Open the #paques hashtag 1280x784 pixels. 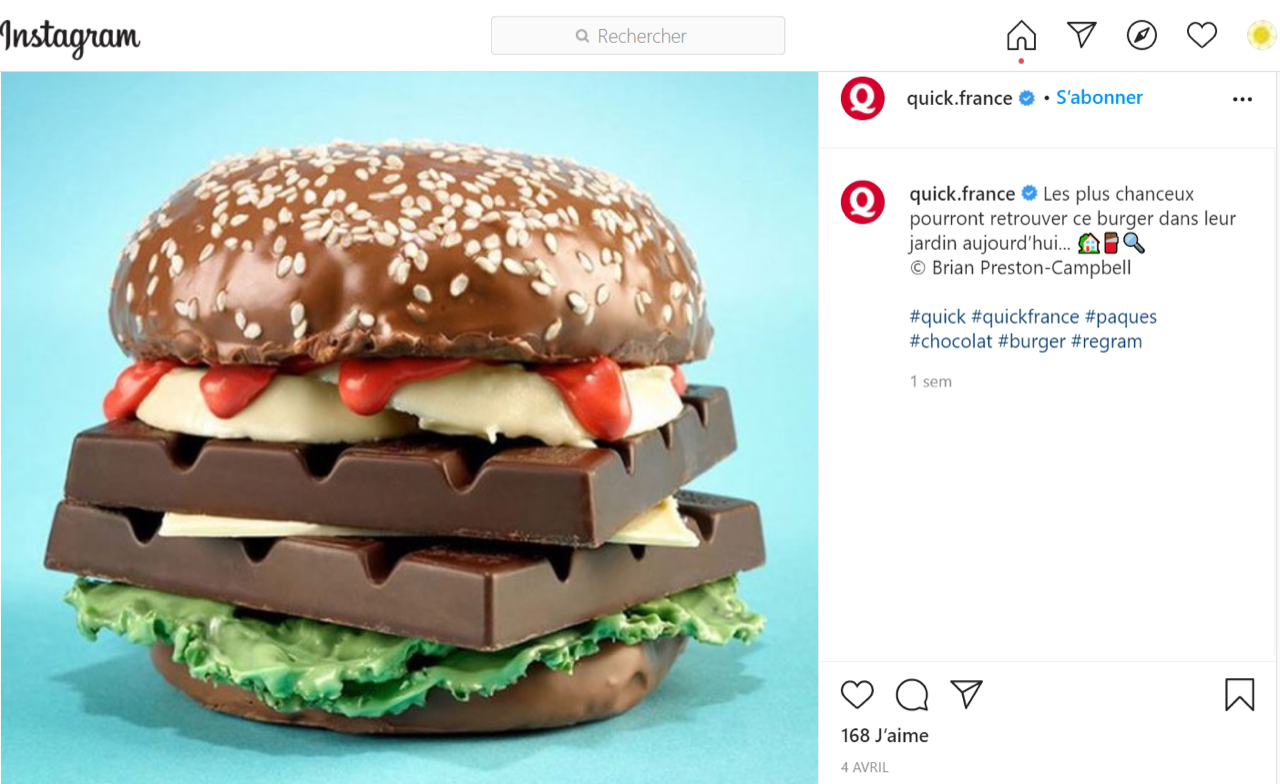pos(1120,317)
